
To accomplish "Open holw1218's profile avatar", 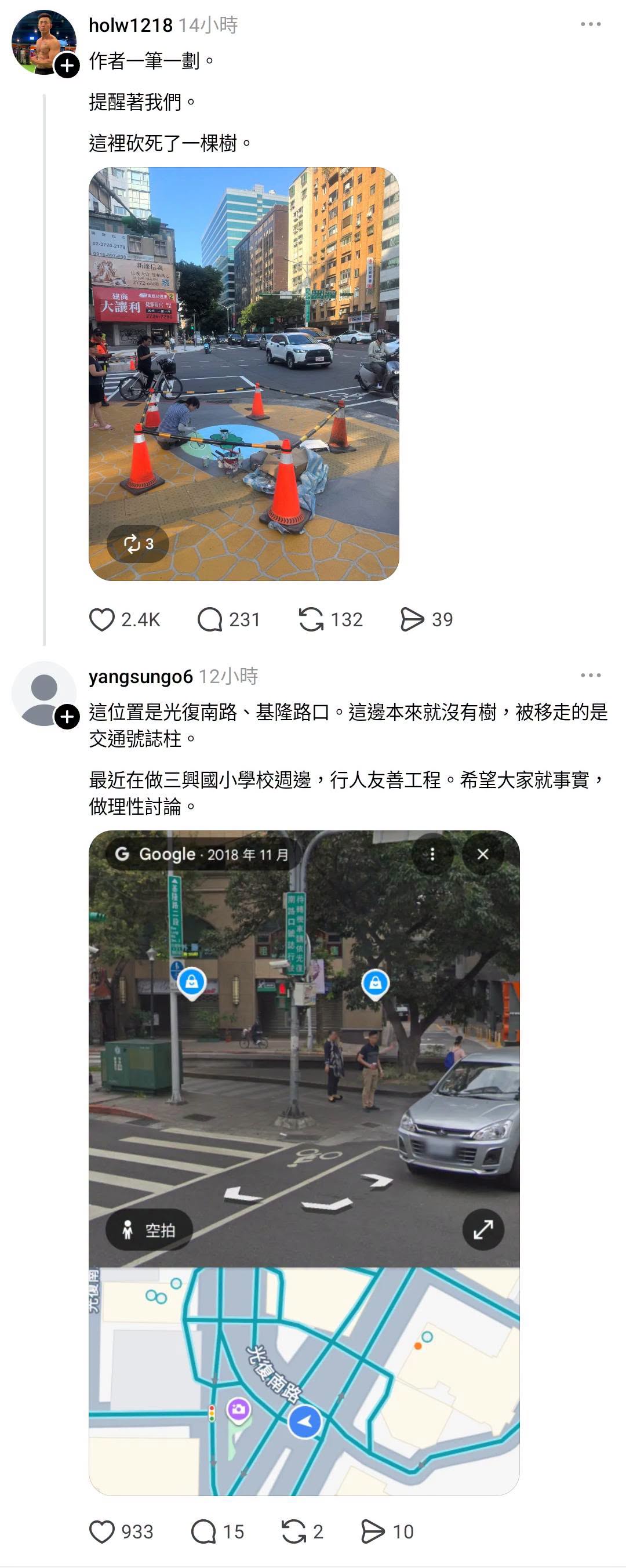I will coord(44,42).
